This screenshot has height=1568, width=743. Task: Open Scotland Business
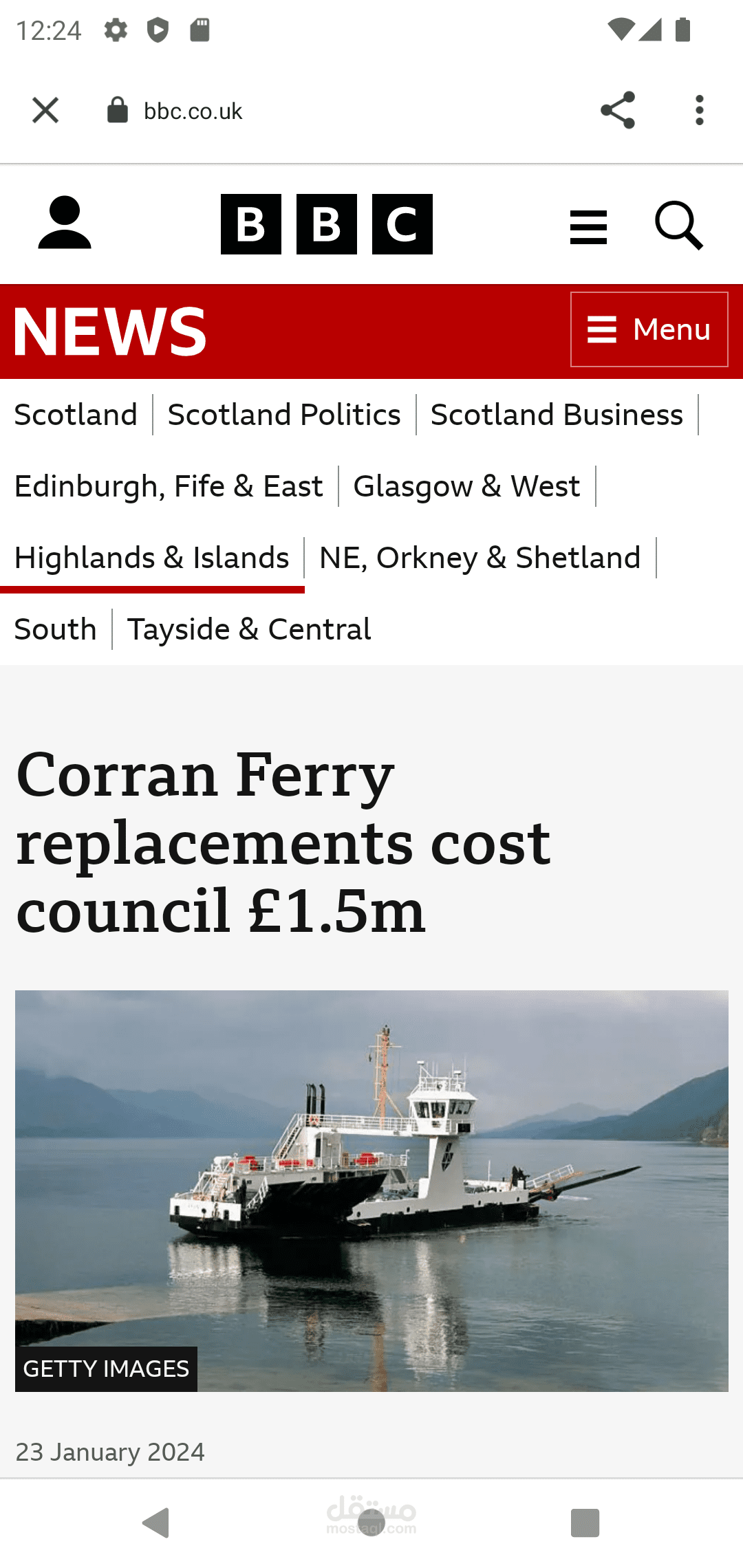pos(557,415)
